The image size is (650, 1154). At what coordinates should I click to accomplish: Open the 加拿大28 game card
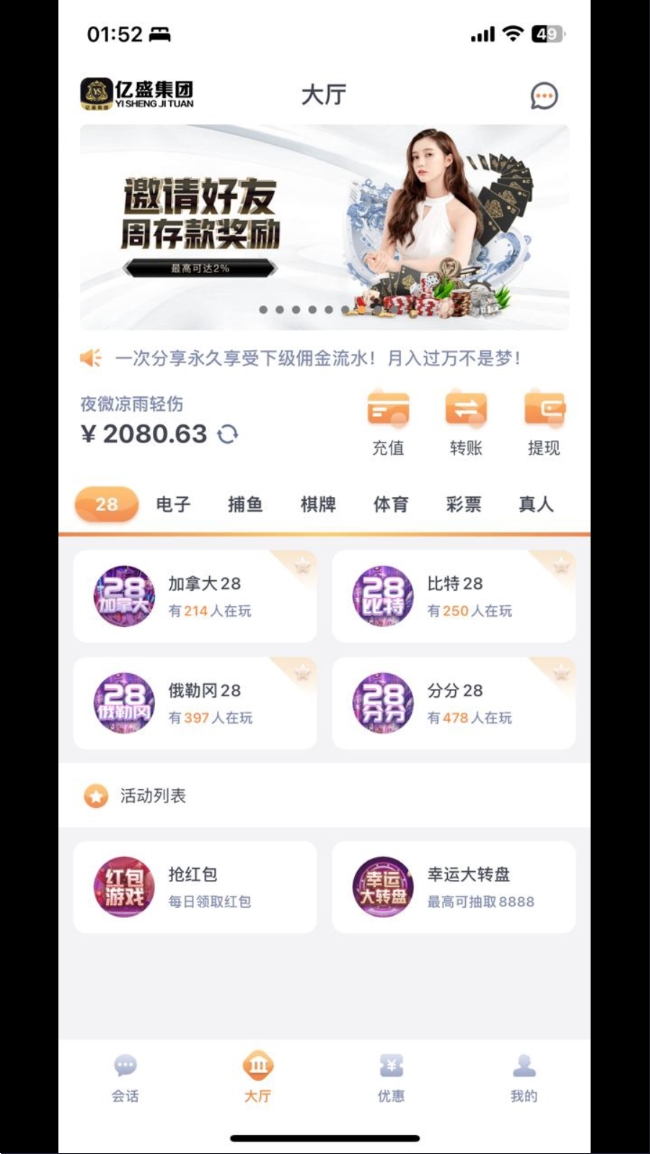pos(195,596)
